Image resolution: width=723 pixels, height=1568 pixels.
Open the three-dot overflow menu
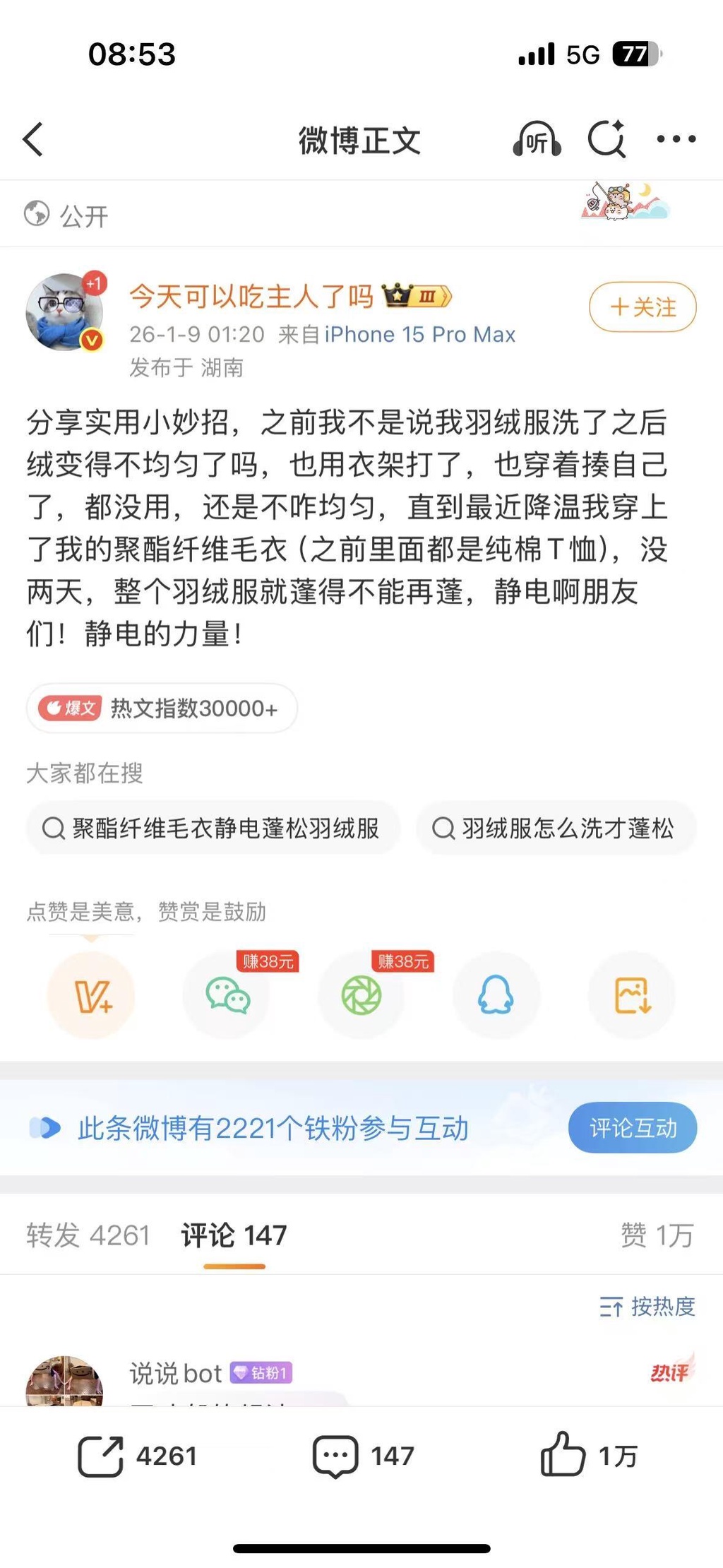click(x=676, y=139)
